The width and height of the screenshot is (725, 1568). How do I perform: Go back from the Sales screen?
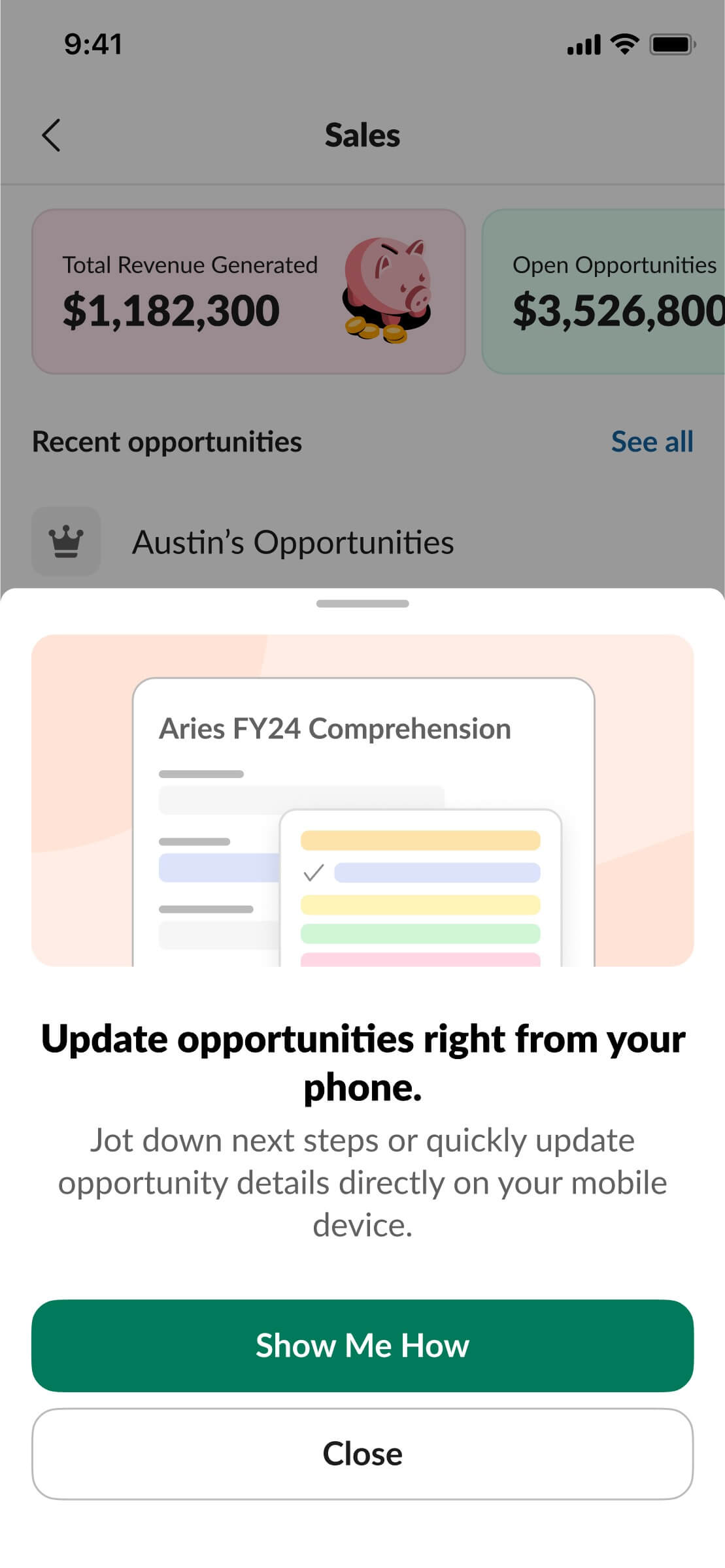(x=51, y=135)
